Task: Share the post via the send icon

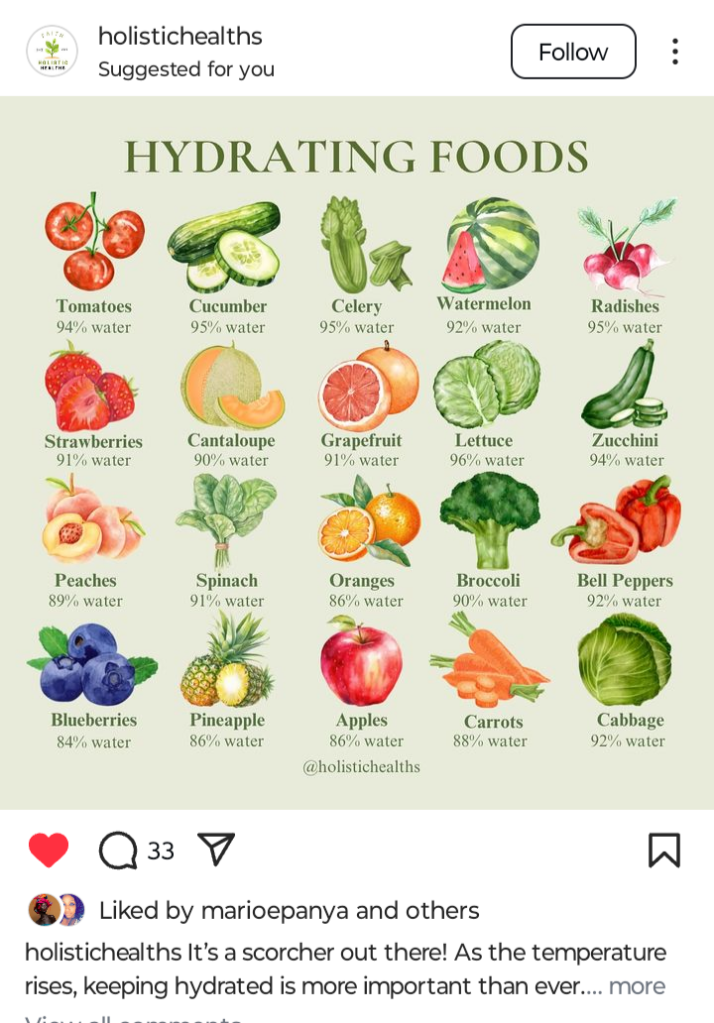Action: point(216,850)
